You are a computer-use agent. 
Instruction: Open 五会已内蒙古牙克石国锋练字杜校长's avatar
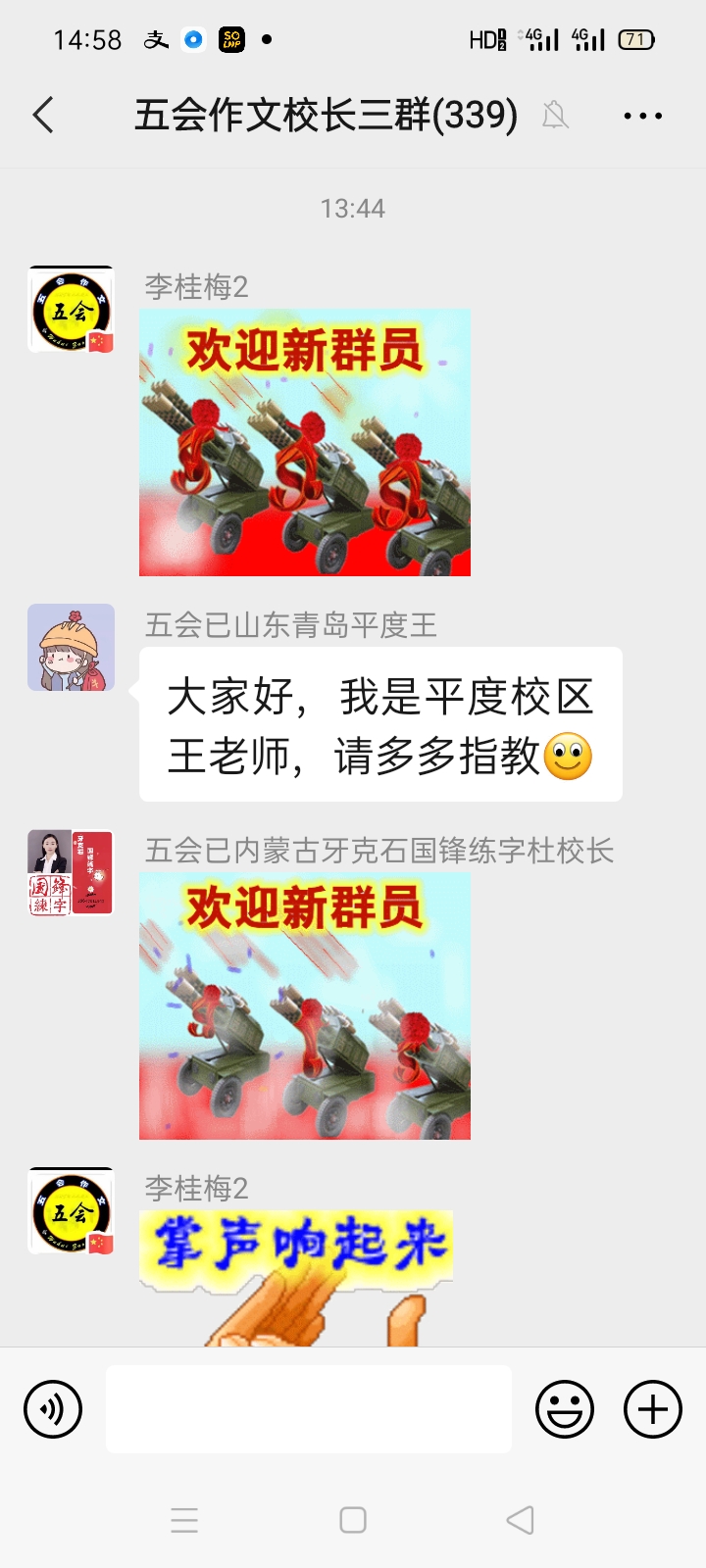coord(71,872)
